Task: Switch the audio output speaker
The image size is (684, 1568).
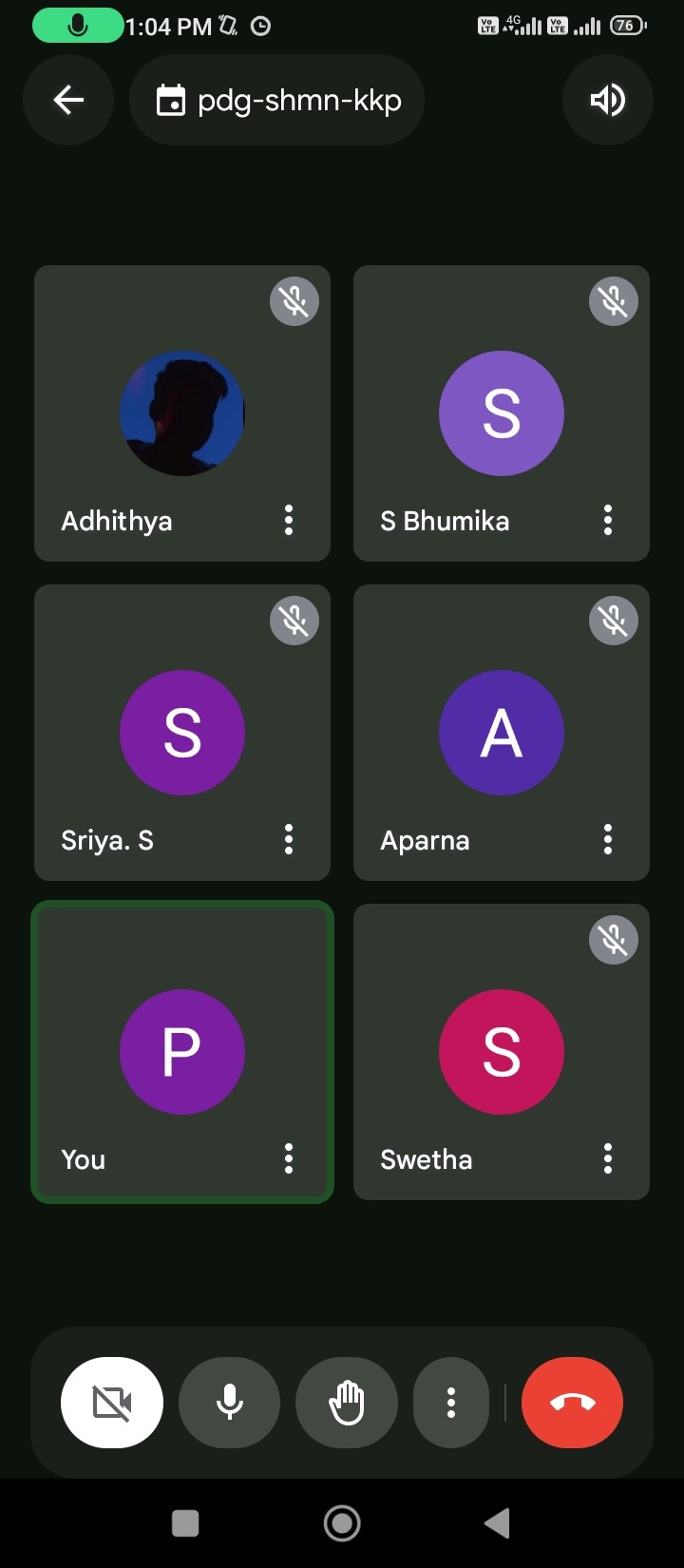Action: coord(608,100)
